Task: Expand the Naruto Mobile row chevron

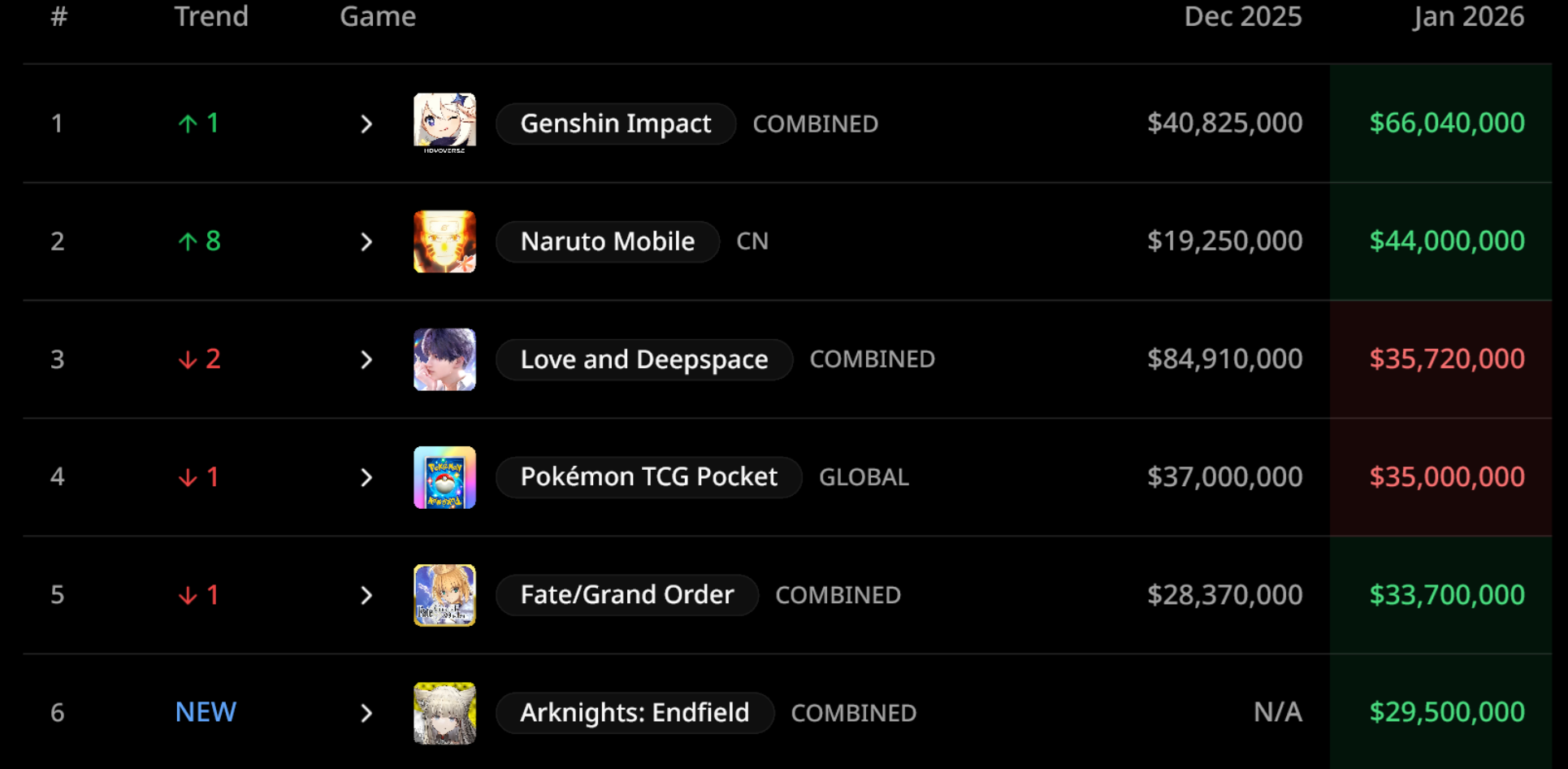Action: [x=366, y=241]
